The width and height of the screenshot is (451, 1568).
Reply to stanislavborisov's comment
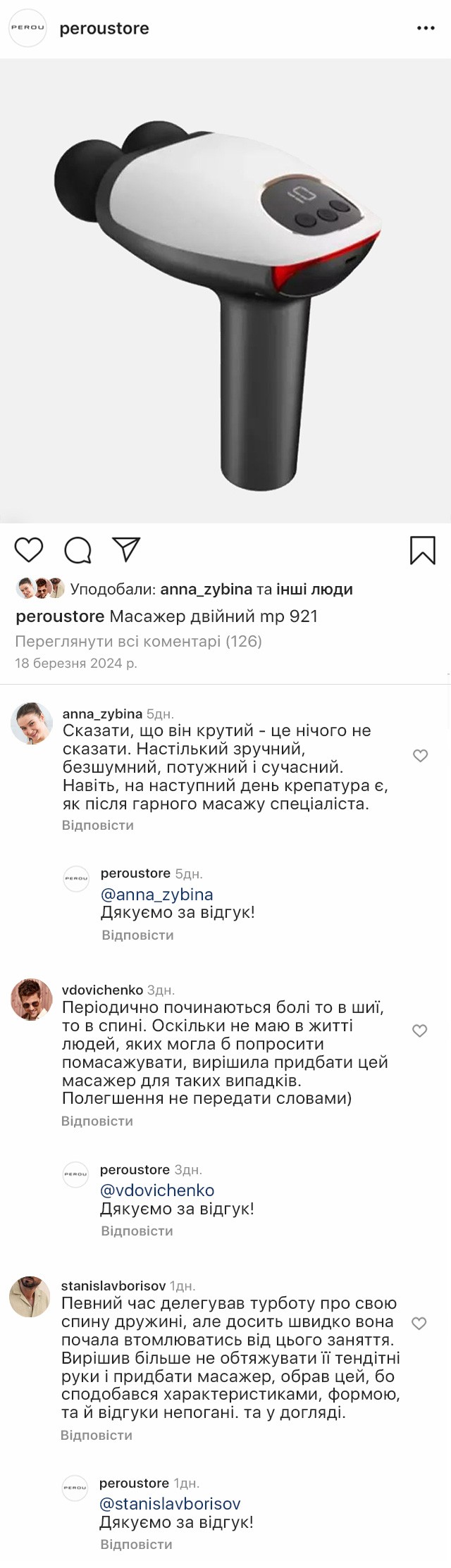tap(97, 1435)
